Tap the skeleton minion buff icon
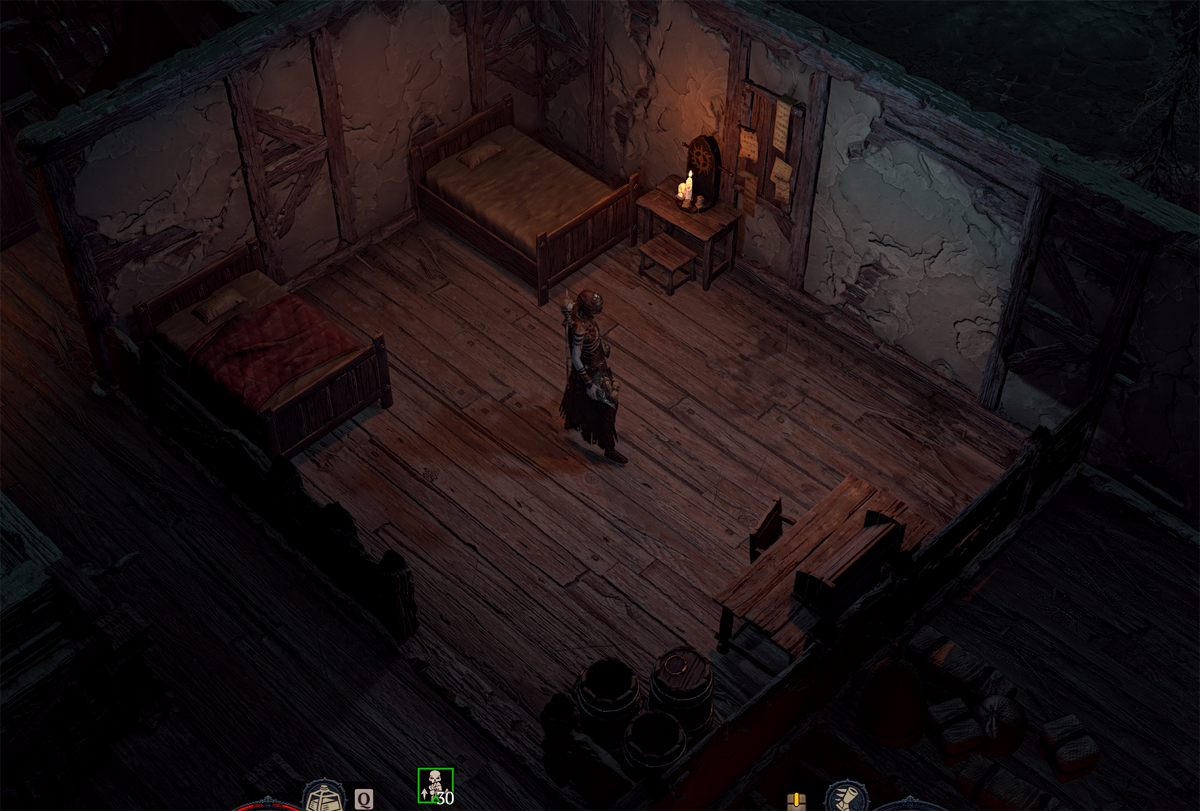Image resolution: width=1200 pixels, height=811 pixels. 435,786
